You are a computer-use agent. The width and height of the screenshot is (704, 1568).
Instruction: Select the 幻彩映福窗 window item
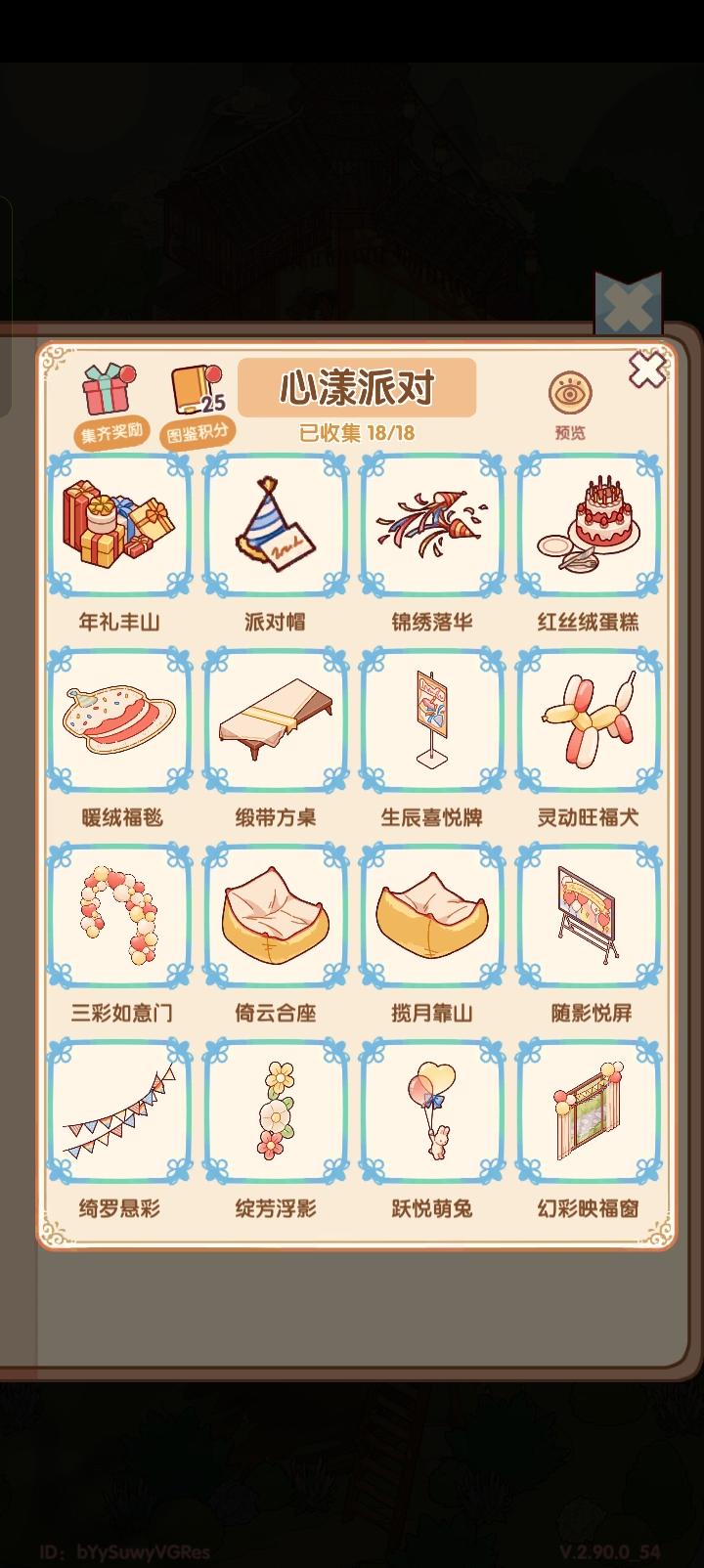point(589,1111)
